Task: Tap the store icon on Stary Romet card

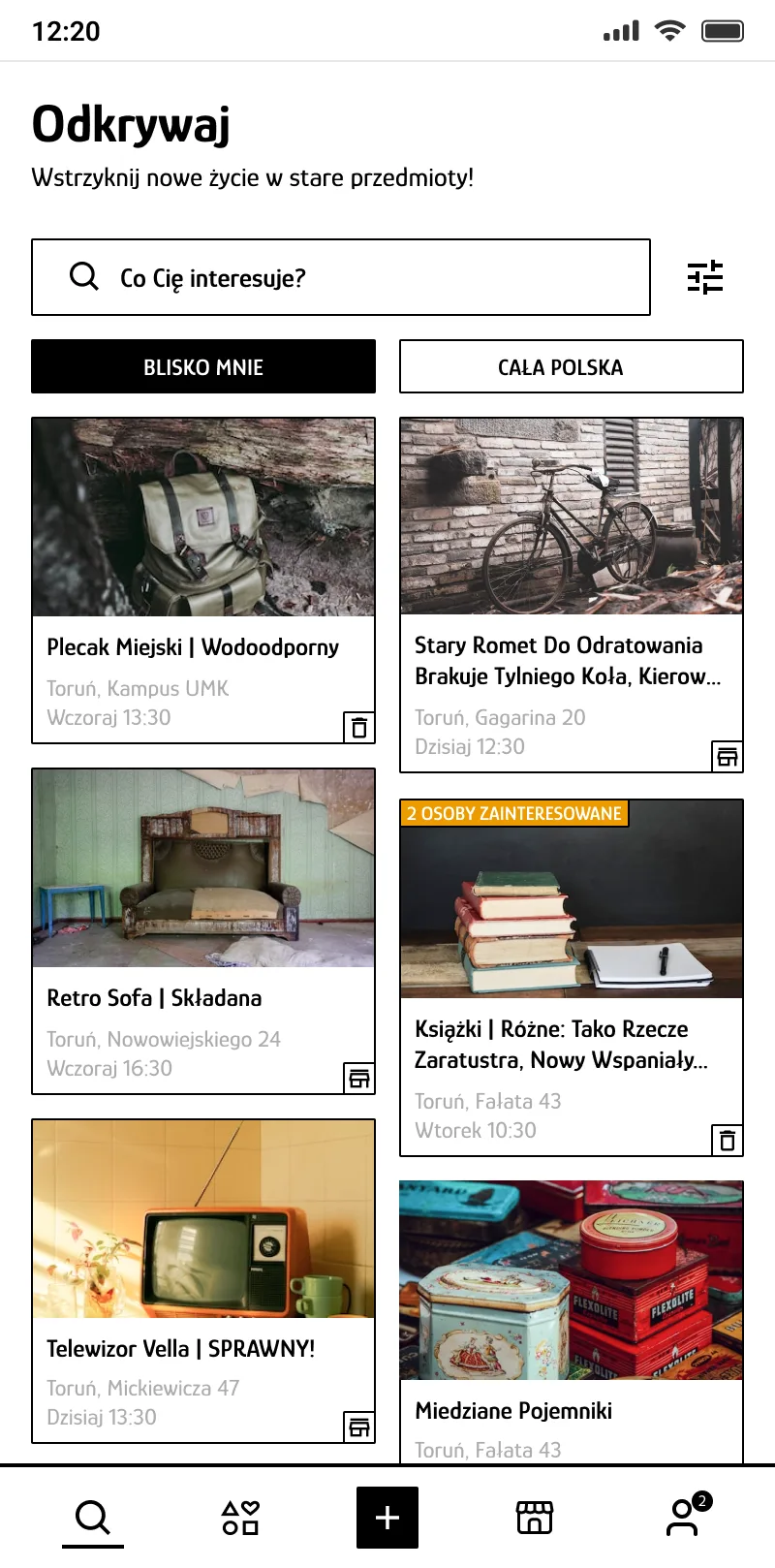Action: tap(728, 756)
